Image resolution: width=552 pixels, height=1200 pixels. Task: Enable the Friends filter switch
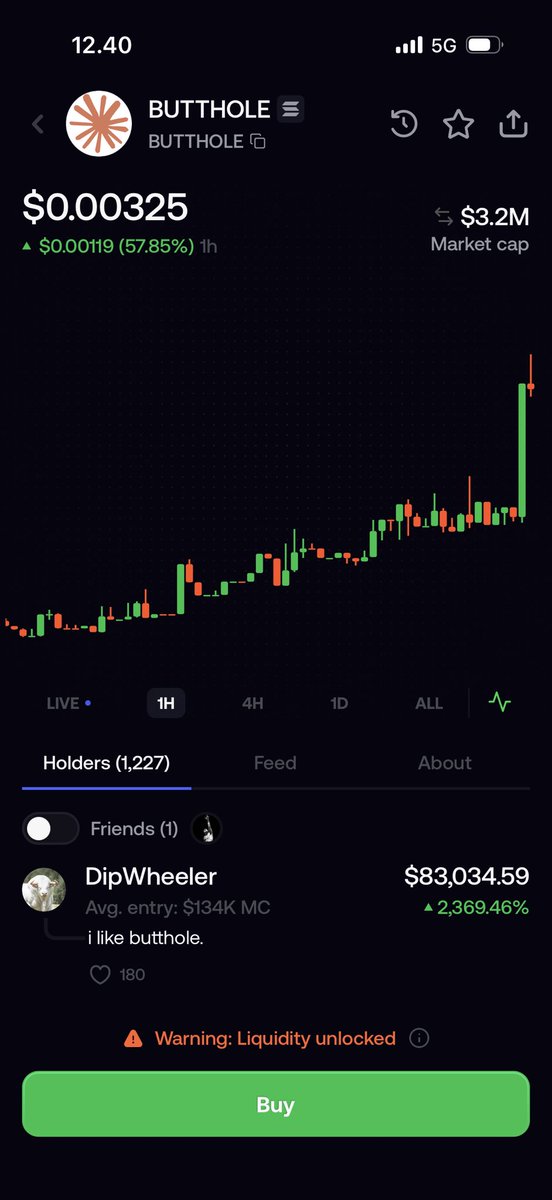click(x=51, y=828)
